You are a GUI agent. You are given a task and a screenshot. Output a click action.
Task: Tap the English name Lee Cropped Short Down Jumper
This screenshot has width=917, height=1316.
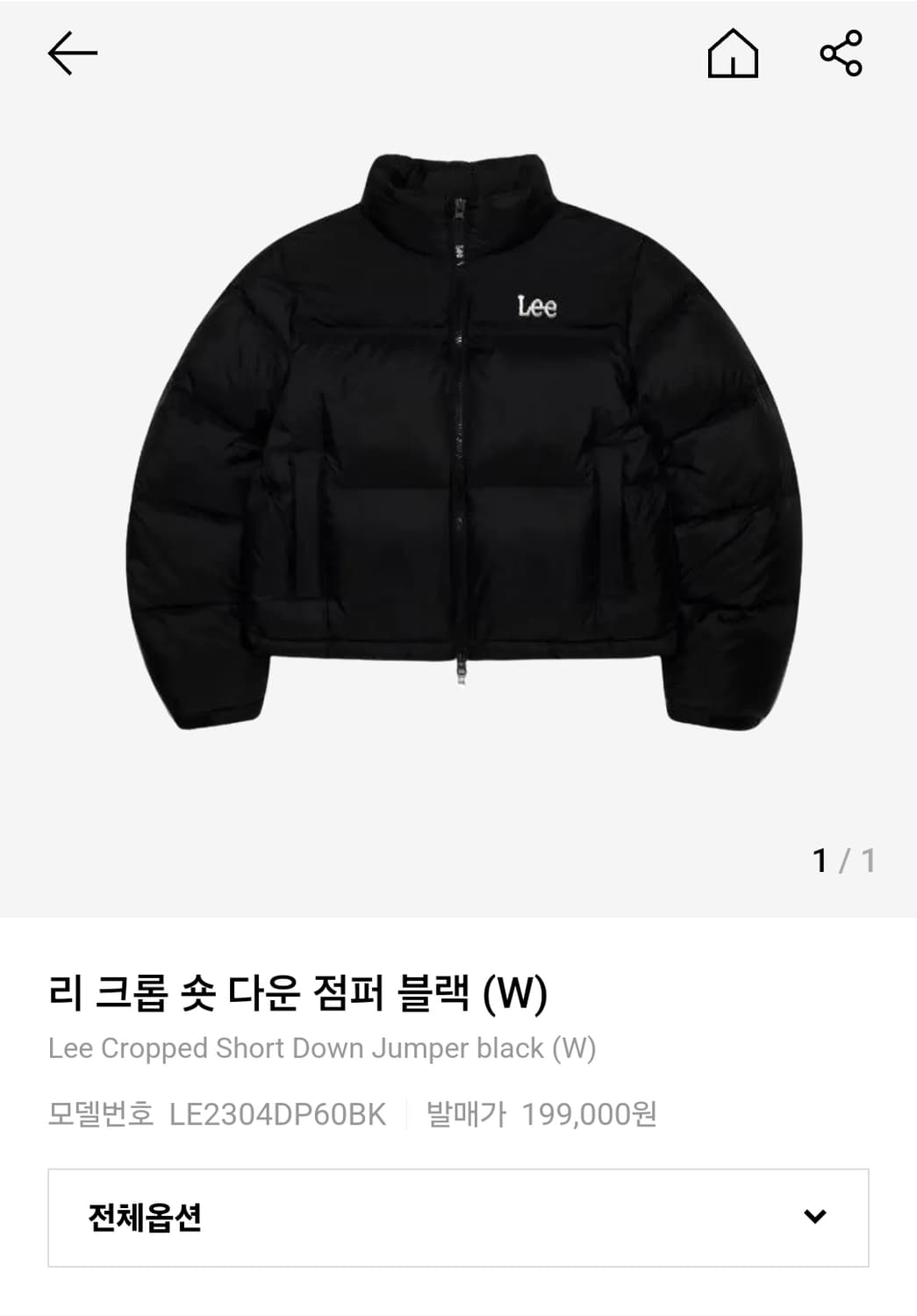click(x=325, y=1047)
